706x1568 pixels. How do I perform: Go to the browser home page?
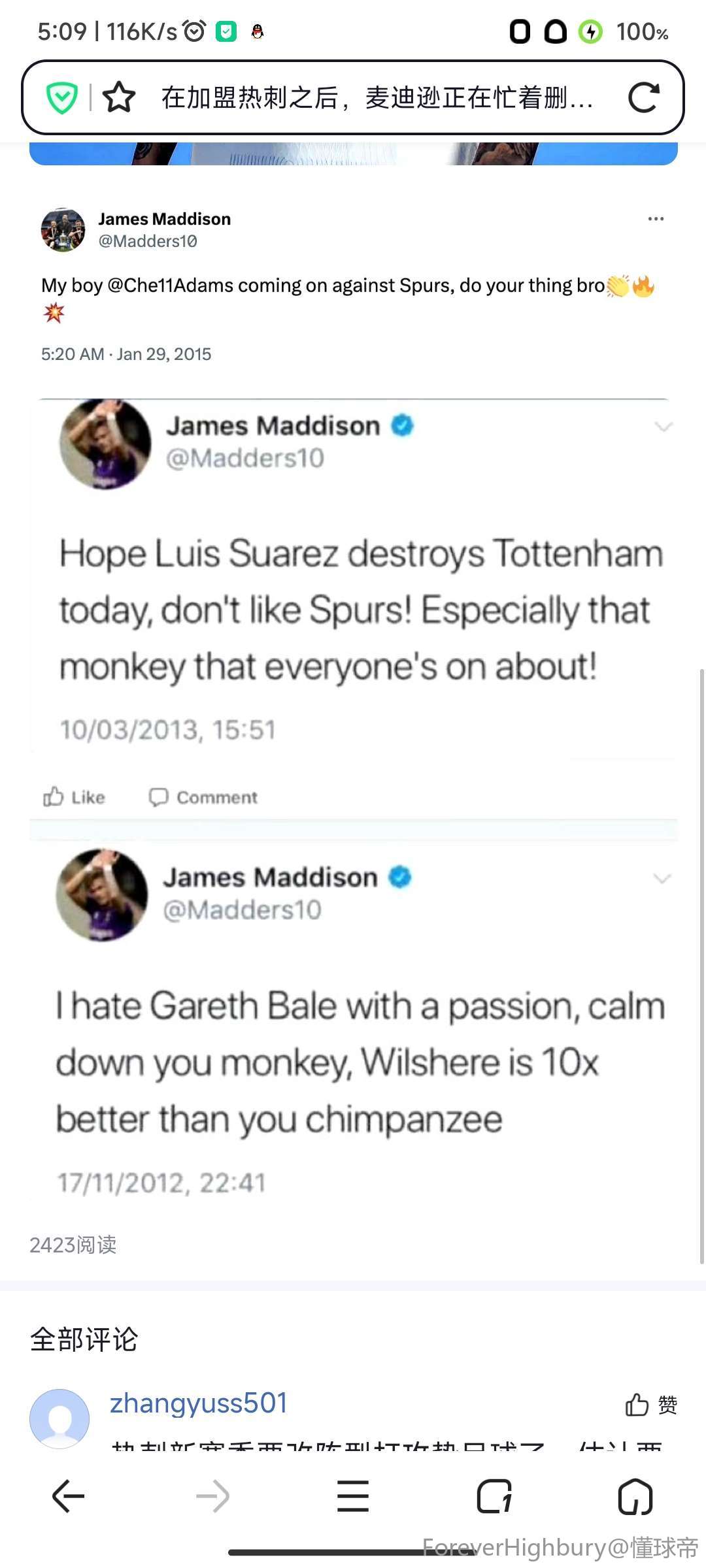tap(635, 1496)
